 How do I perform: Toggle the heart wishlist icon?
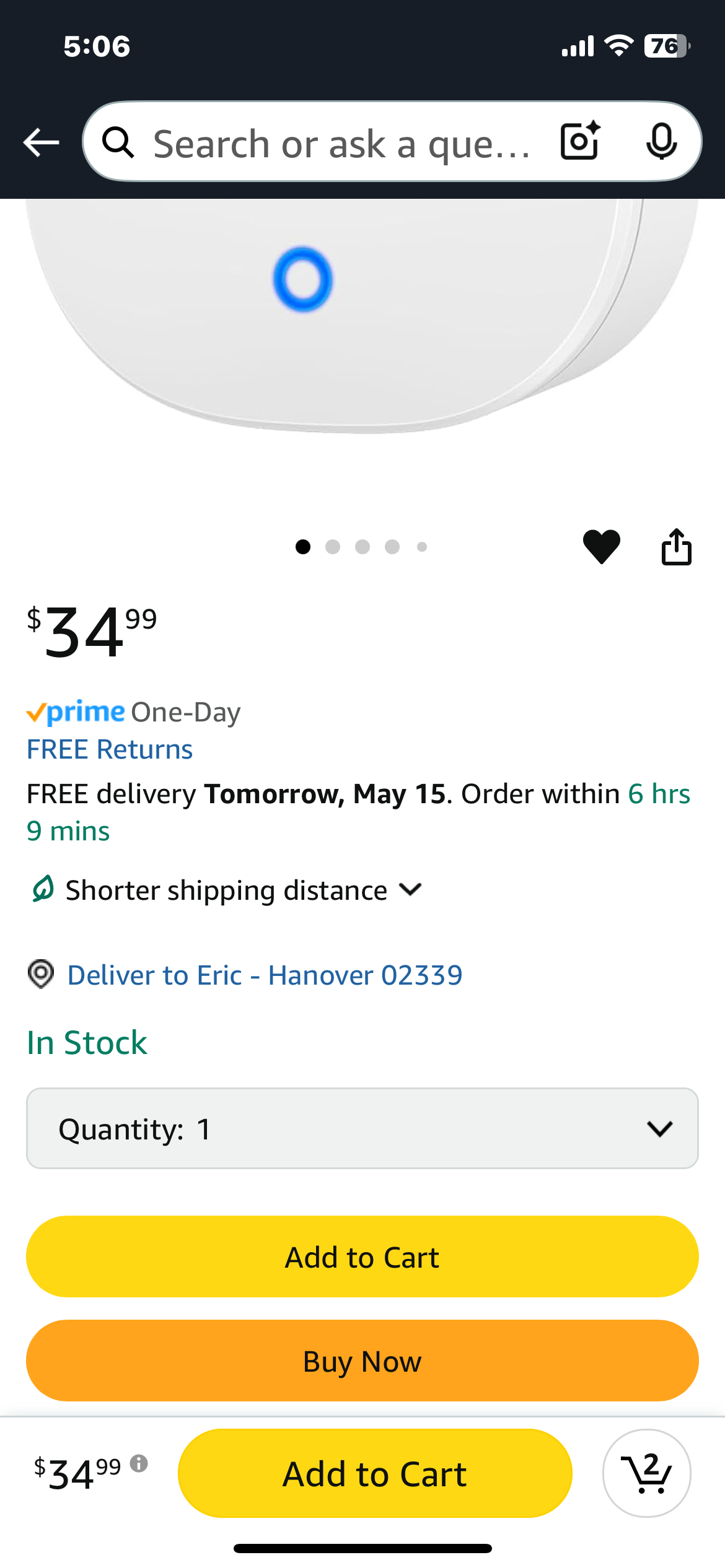[x=601, y=546]
